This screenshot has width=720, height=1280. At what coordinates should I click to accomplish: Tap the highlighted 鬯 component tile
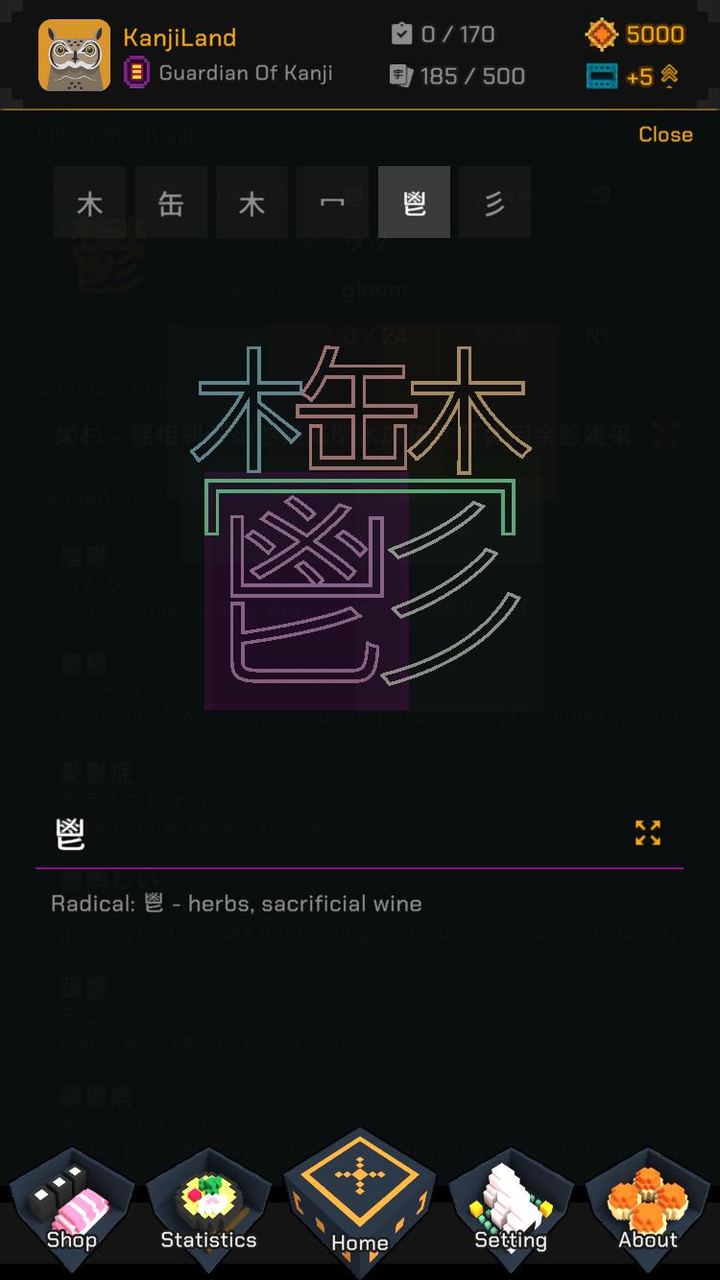click(414, 203)
